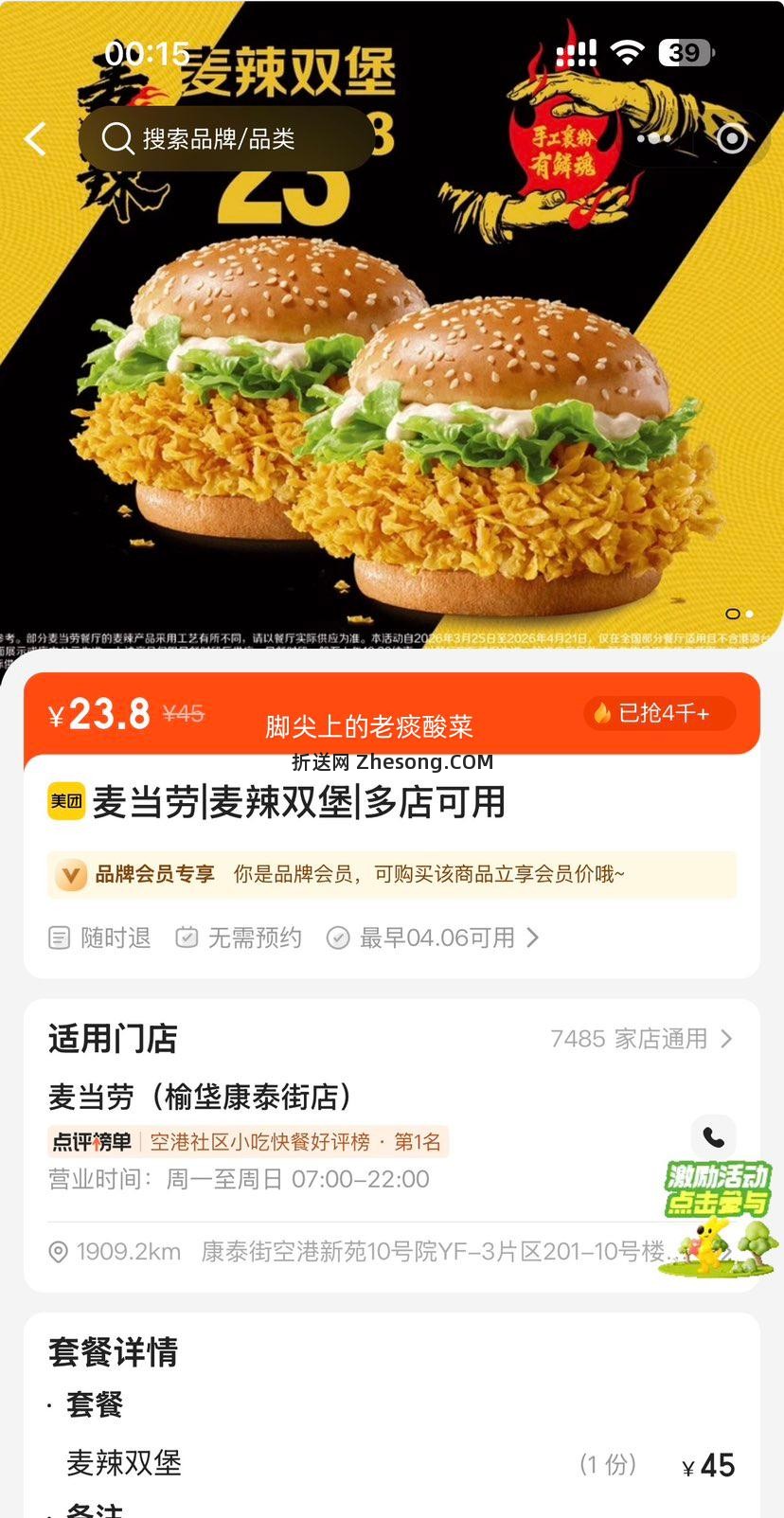Screen dimensions: 784x1518
Task: Tap the Meituan logo beside the deal title
Action: 65,801
